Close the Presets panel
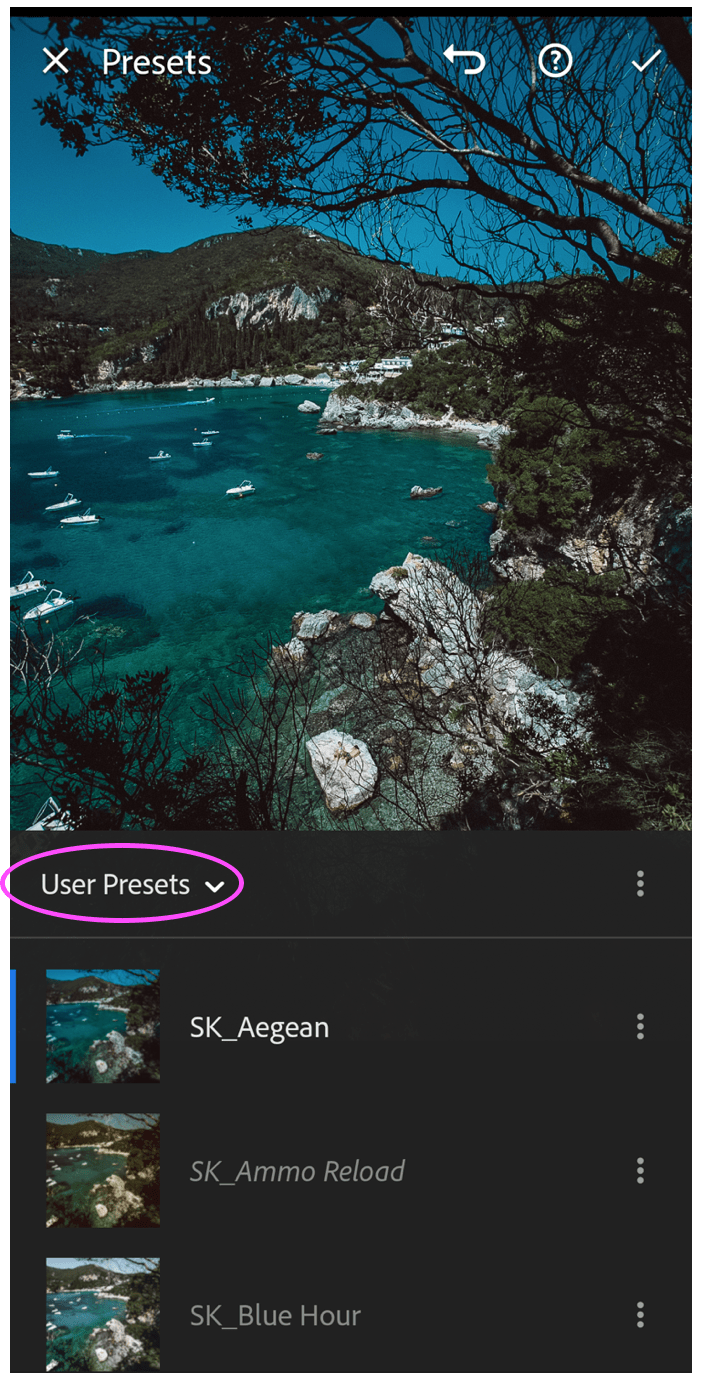 click(55, 62)
